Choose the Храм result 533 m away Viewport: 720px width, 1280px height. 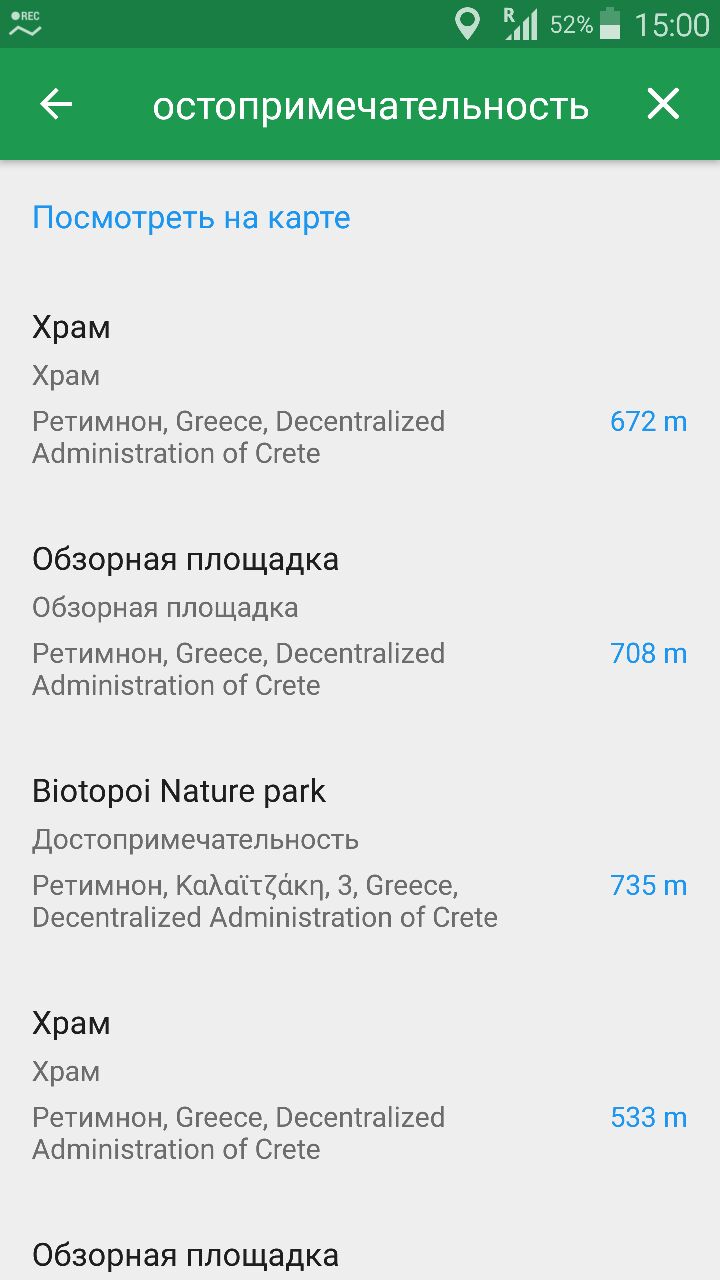coord(360,1091)
